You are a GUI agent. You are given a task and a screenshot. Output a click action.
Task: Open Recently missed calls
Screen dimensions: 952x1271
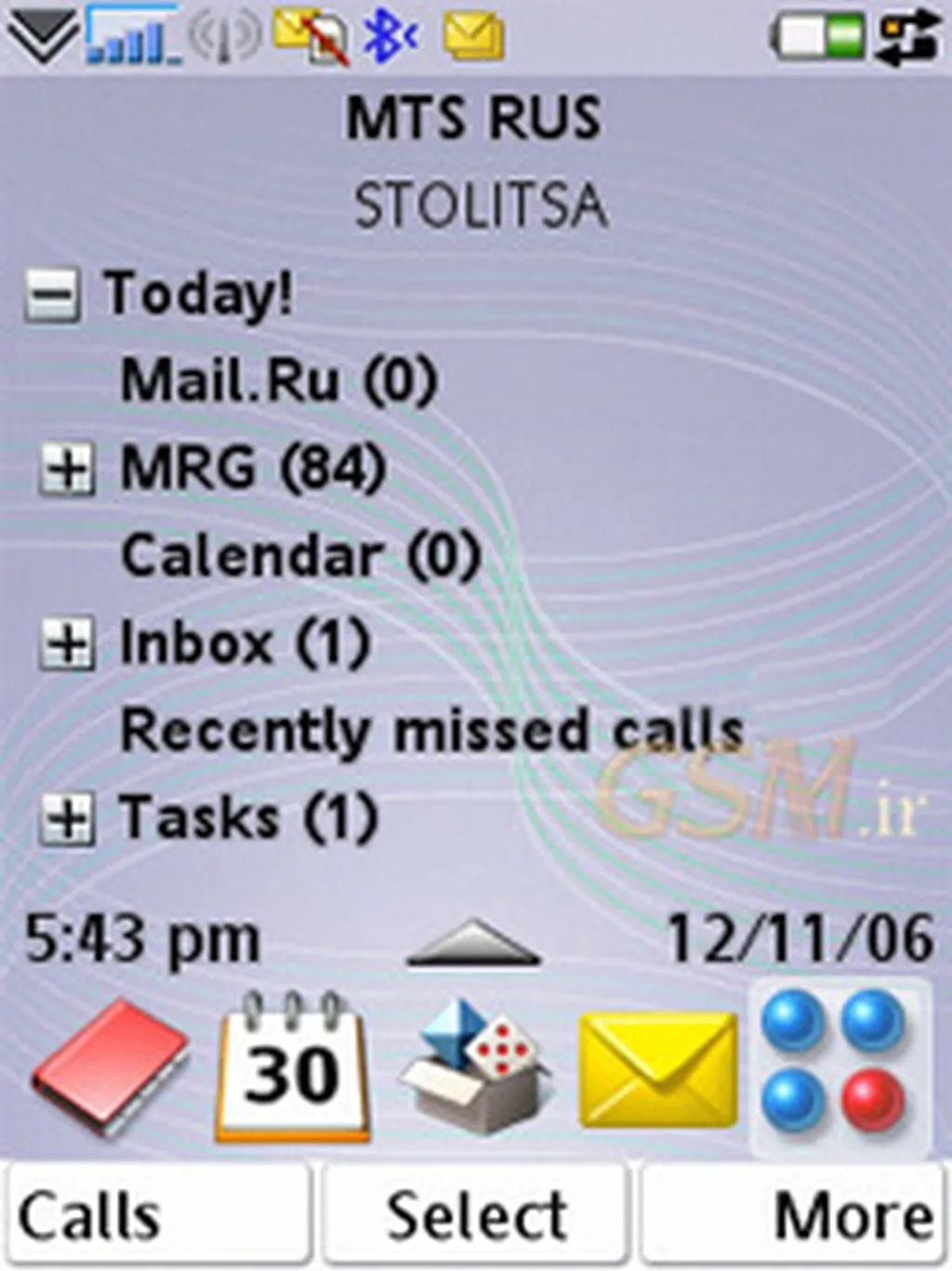pyautogui.click(x=432, y=731)
